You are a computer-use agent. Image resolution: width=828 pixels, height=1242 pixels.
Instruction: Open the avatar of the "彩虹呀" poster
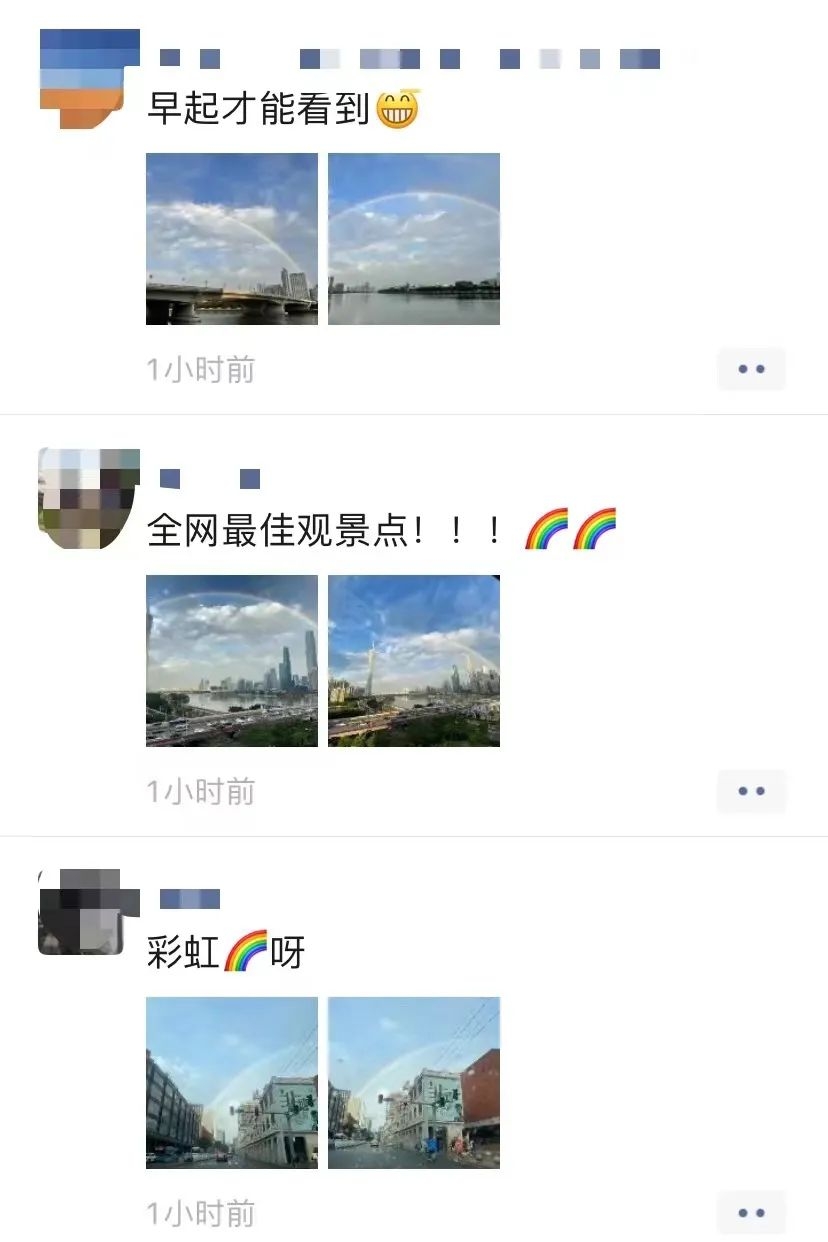click(x=89, y=912)
